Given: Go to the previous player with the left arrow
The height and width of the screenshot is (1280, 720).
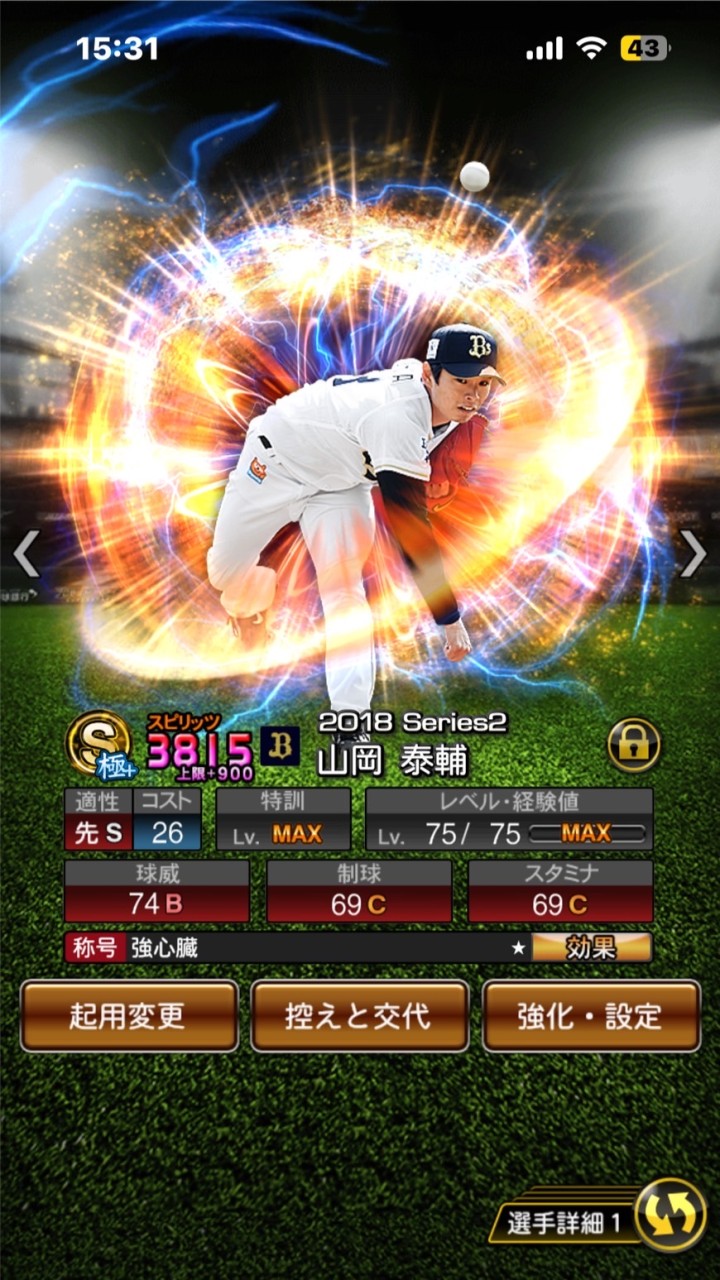Looking at the screenshot, I should (26, 554).
